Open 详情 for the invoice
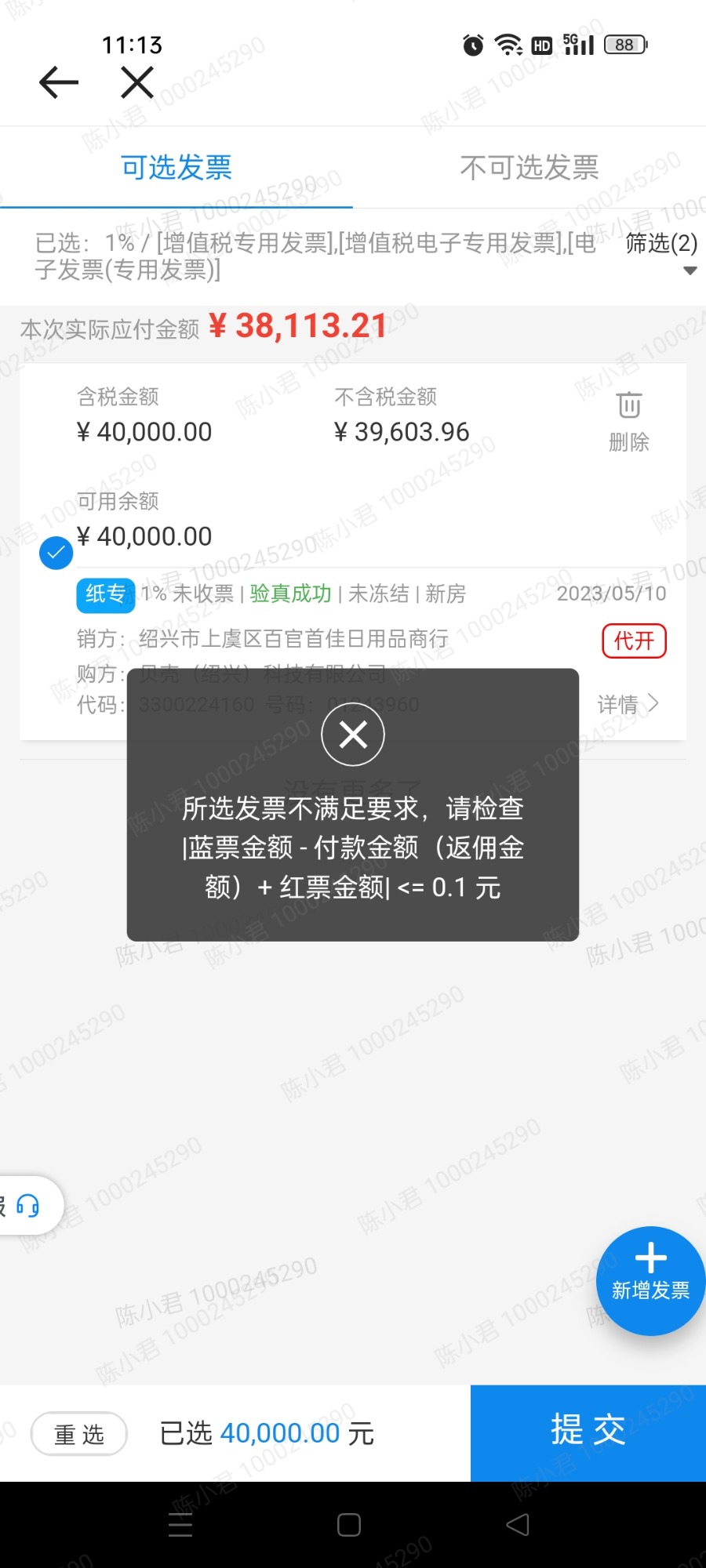Screen dimensions: 706x1568 click(x=628, y=704)
